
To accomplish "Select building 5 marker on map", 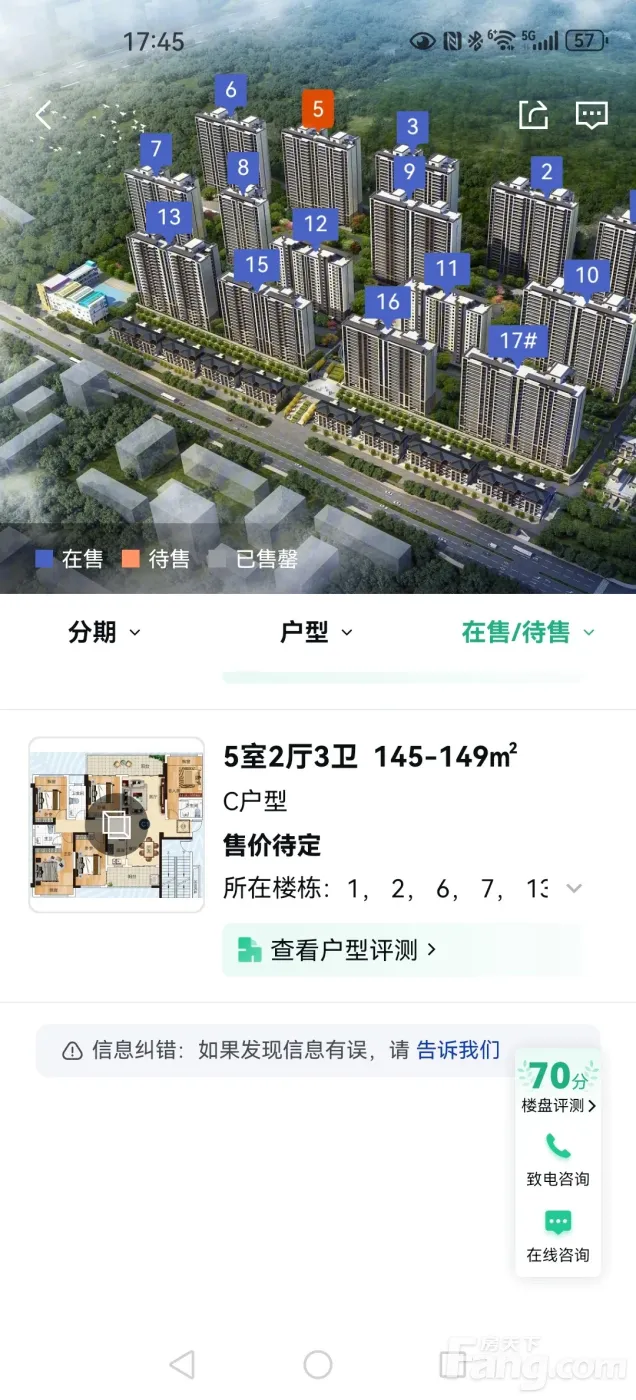I will [318, 109].
